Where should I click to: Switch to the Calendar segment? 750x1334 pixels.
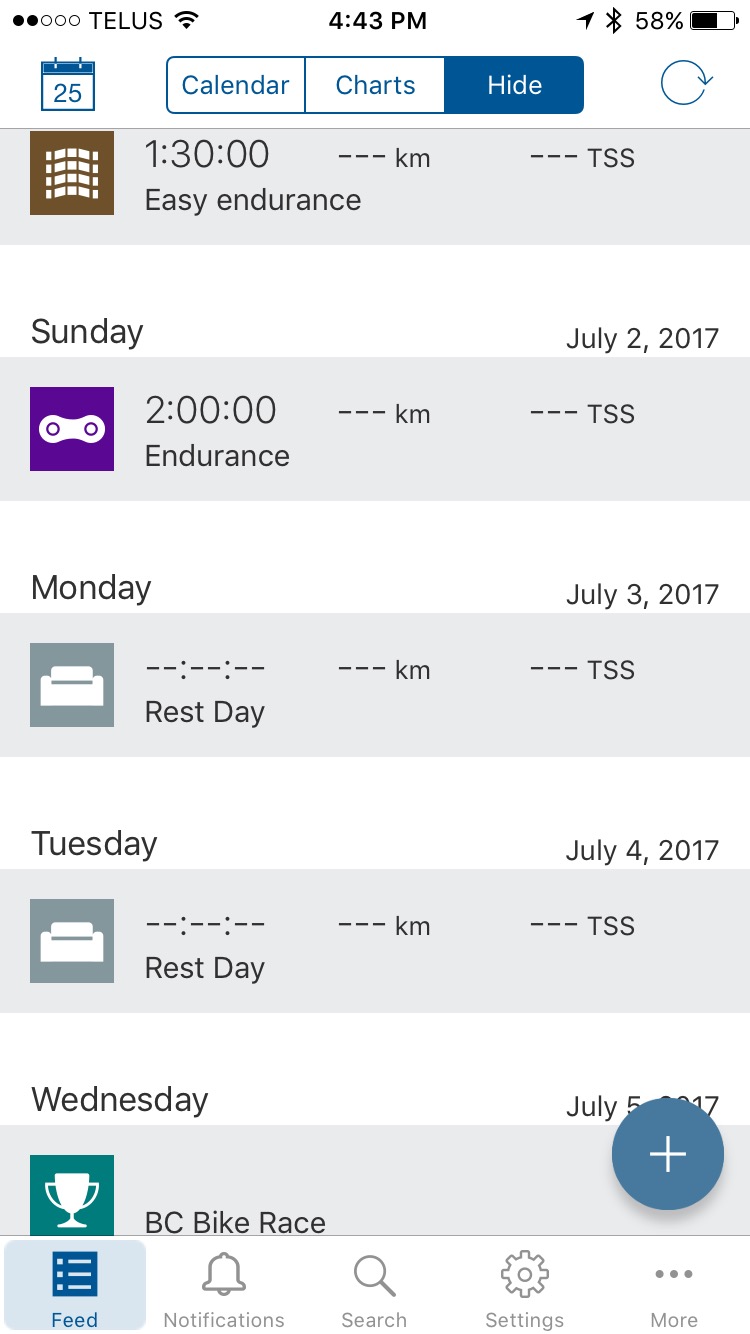[236, 85]
